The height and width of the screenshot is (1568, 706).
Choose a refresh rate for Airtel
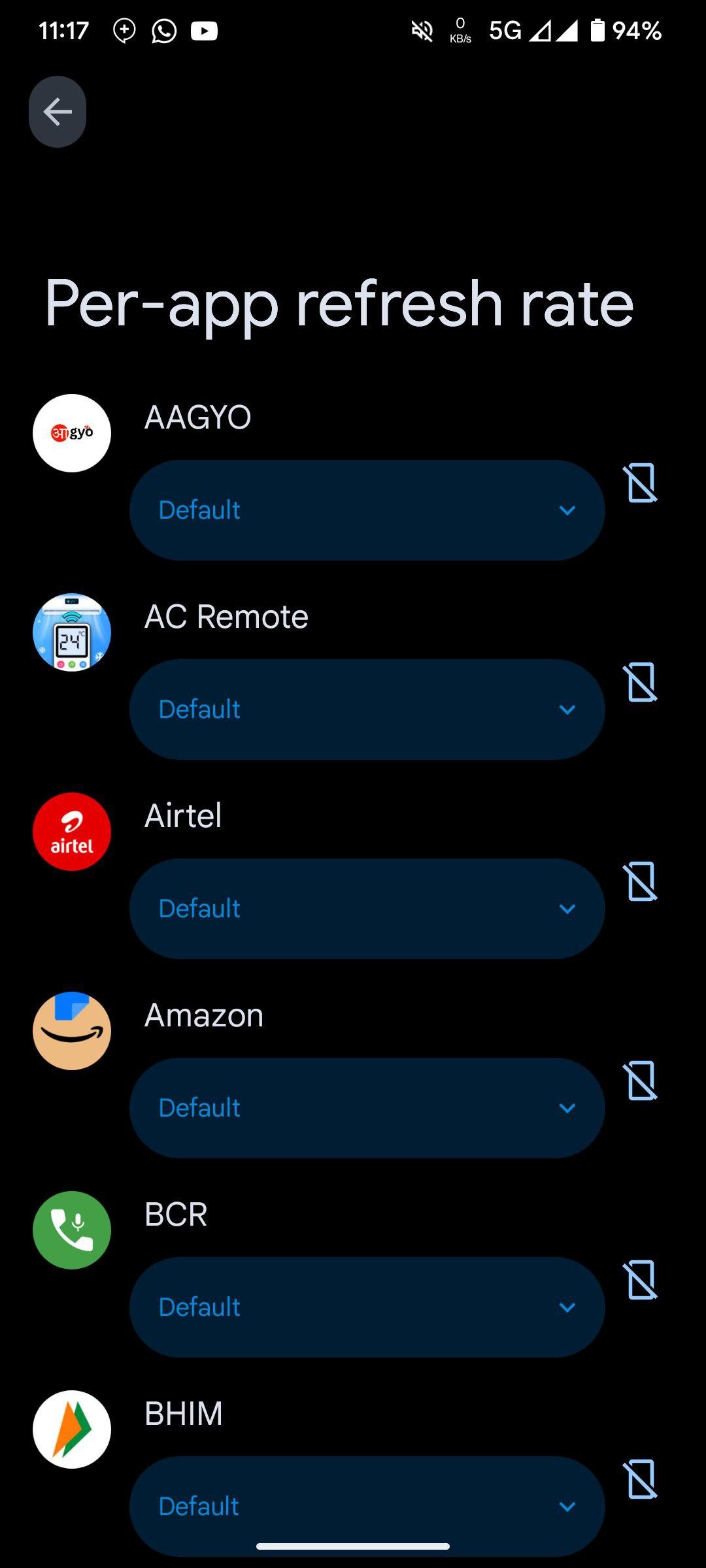point(367,909)
